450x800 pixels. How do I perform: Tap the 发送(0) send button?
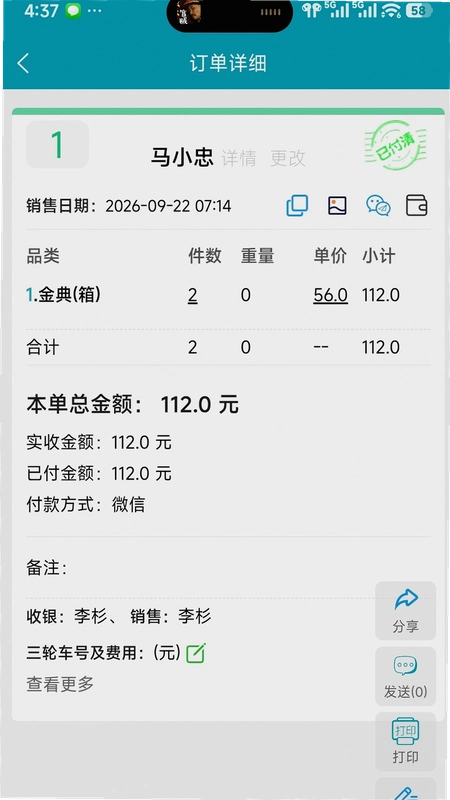[x=406, y=677]
